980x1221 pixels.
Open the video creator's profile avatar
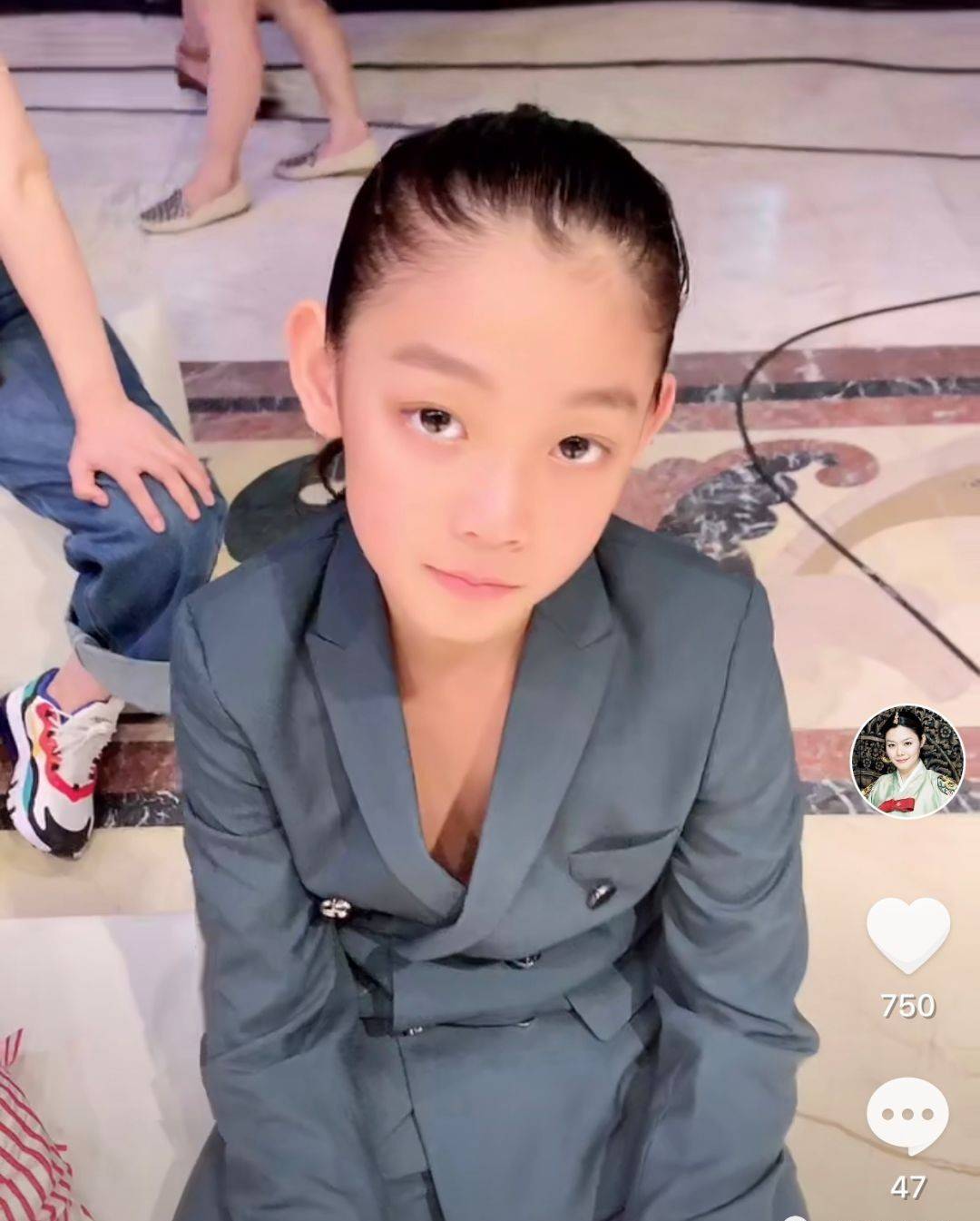coord(906,761)
